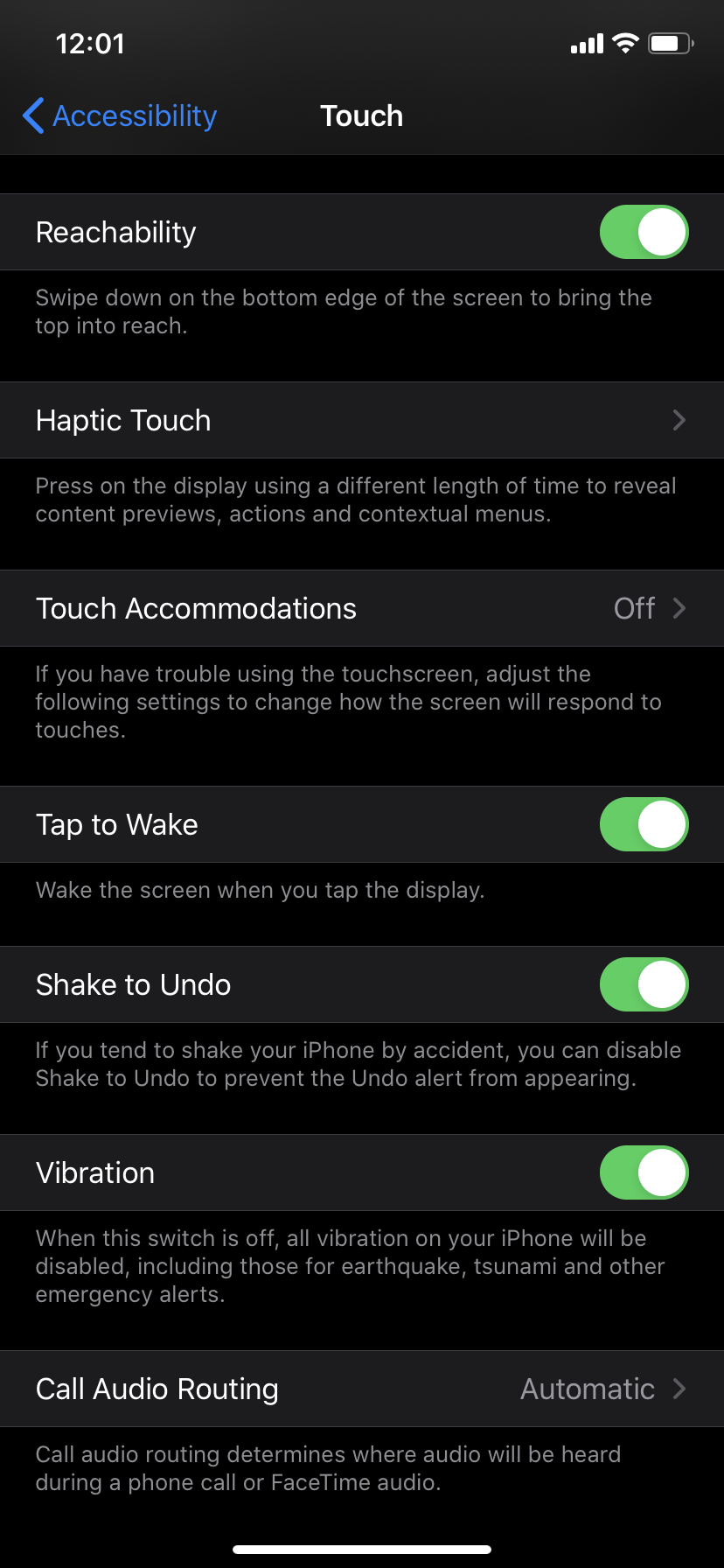Open Haptic Touch settings
The height and width of the screenshot is (1568, 724).
click(362, 420)
